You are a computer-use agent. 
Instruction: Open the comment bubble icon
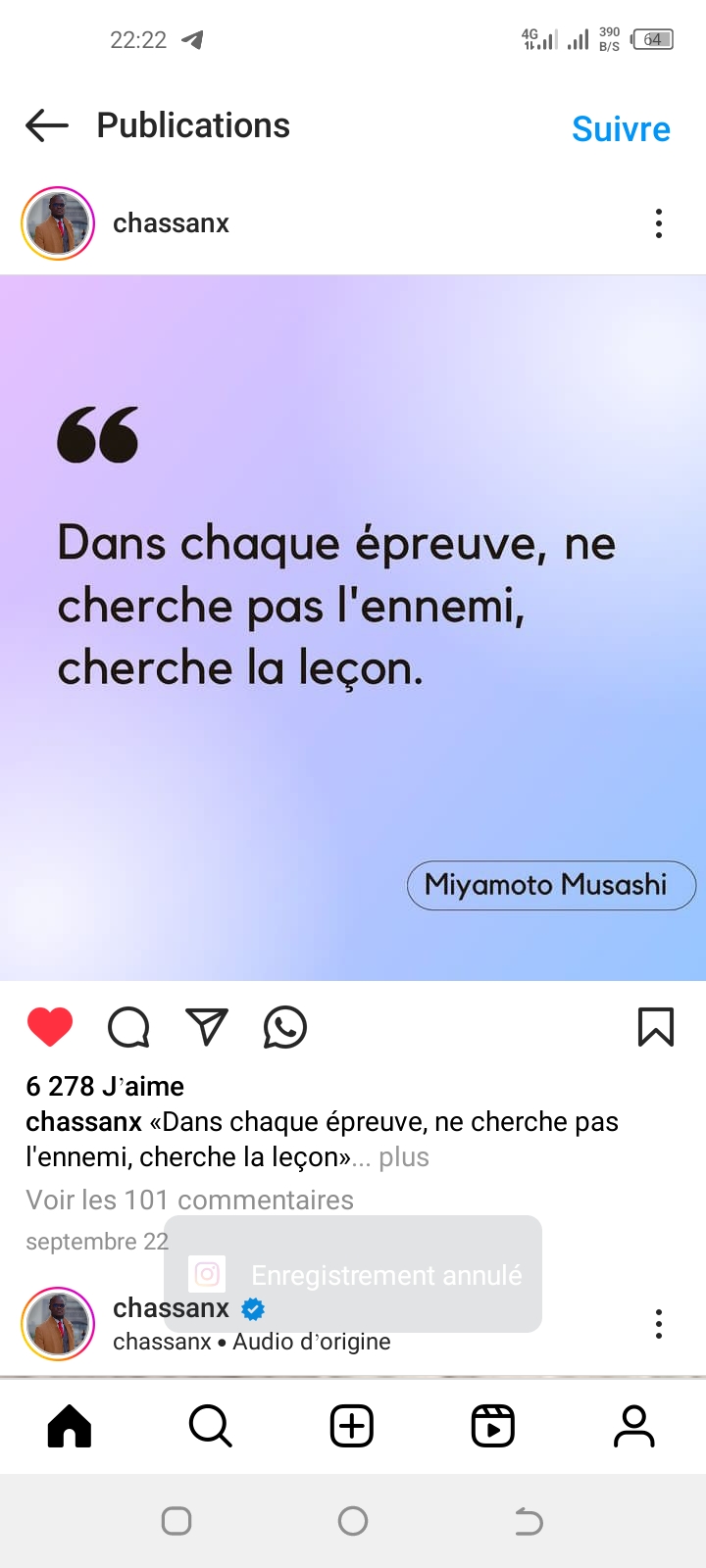coord(128,1027)
